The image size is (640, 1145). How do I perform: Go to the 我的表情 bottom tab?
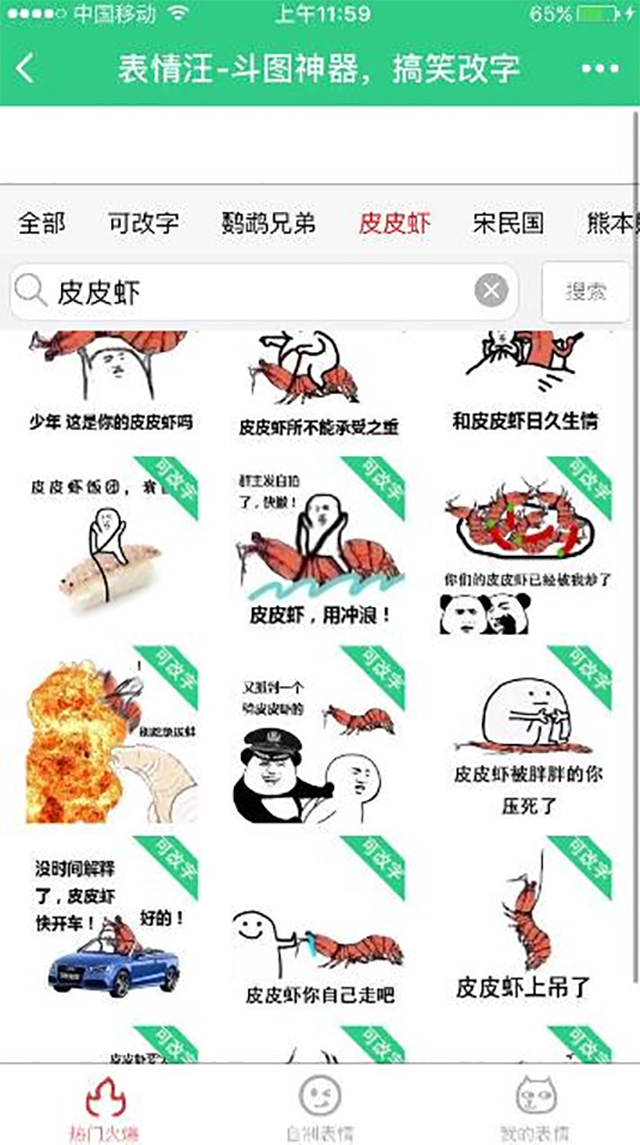(x=534, y=1105)
